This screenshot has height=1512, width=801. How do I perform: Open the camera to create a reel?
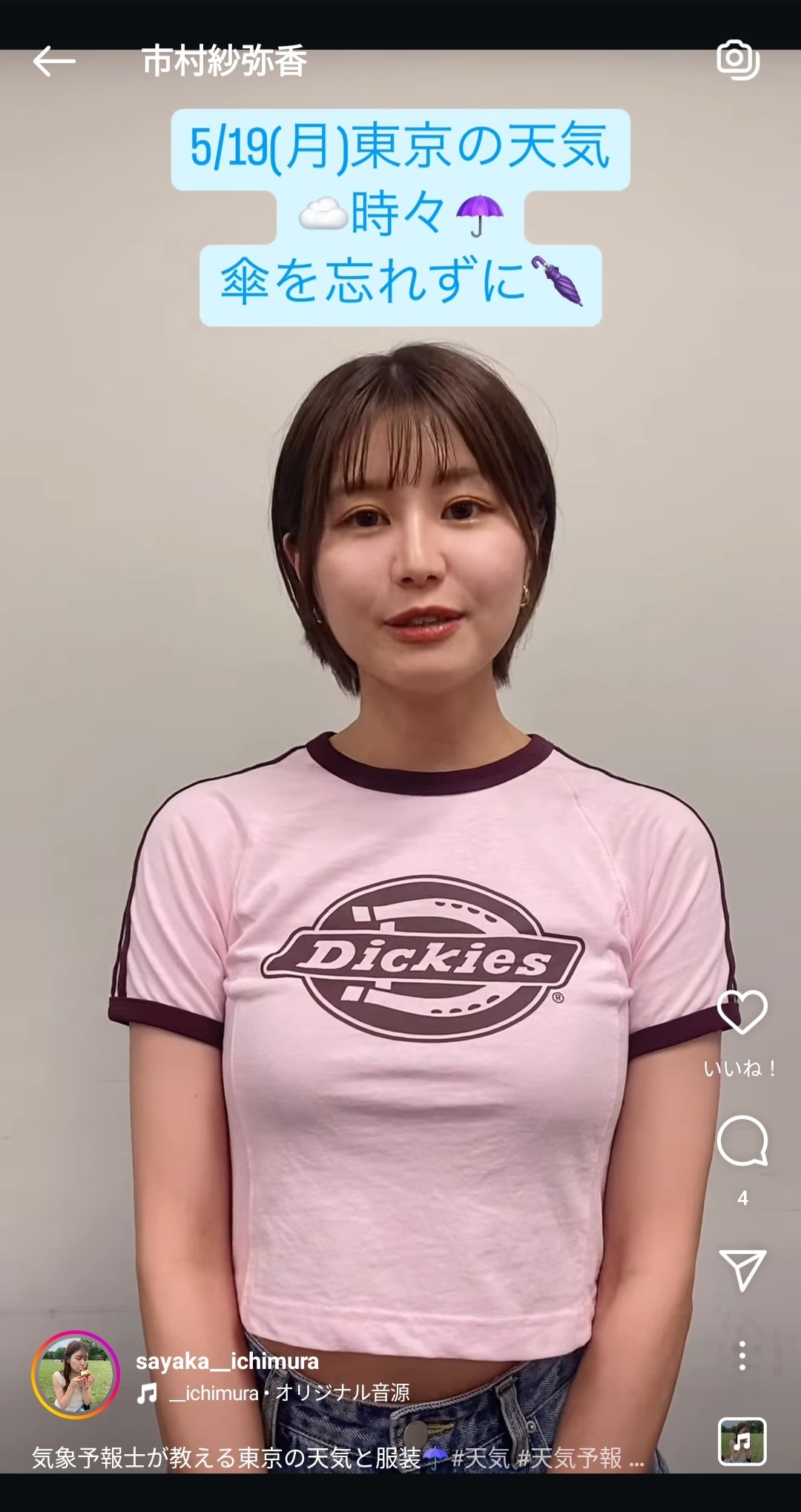[737, 60]
